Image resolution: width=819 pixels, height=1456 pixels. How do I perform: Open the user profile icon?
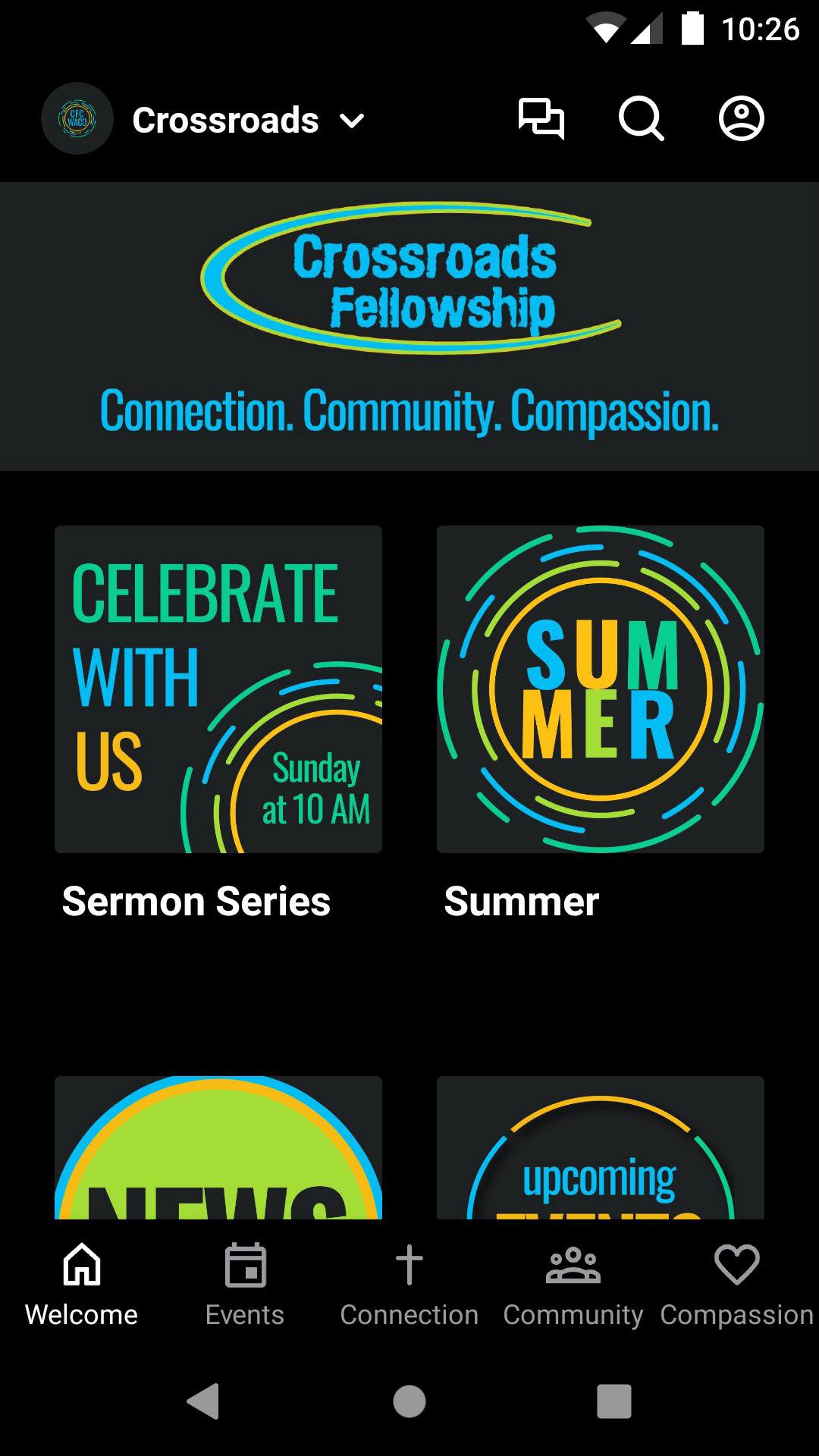click(741, 119)
